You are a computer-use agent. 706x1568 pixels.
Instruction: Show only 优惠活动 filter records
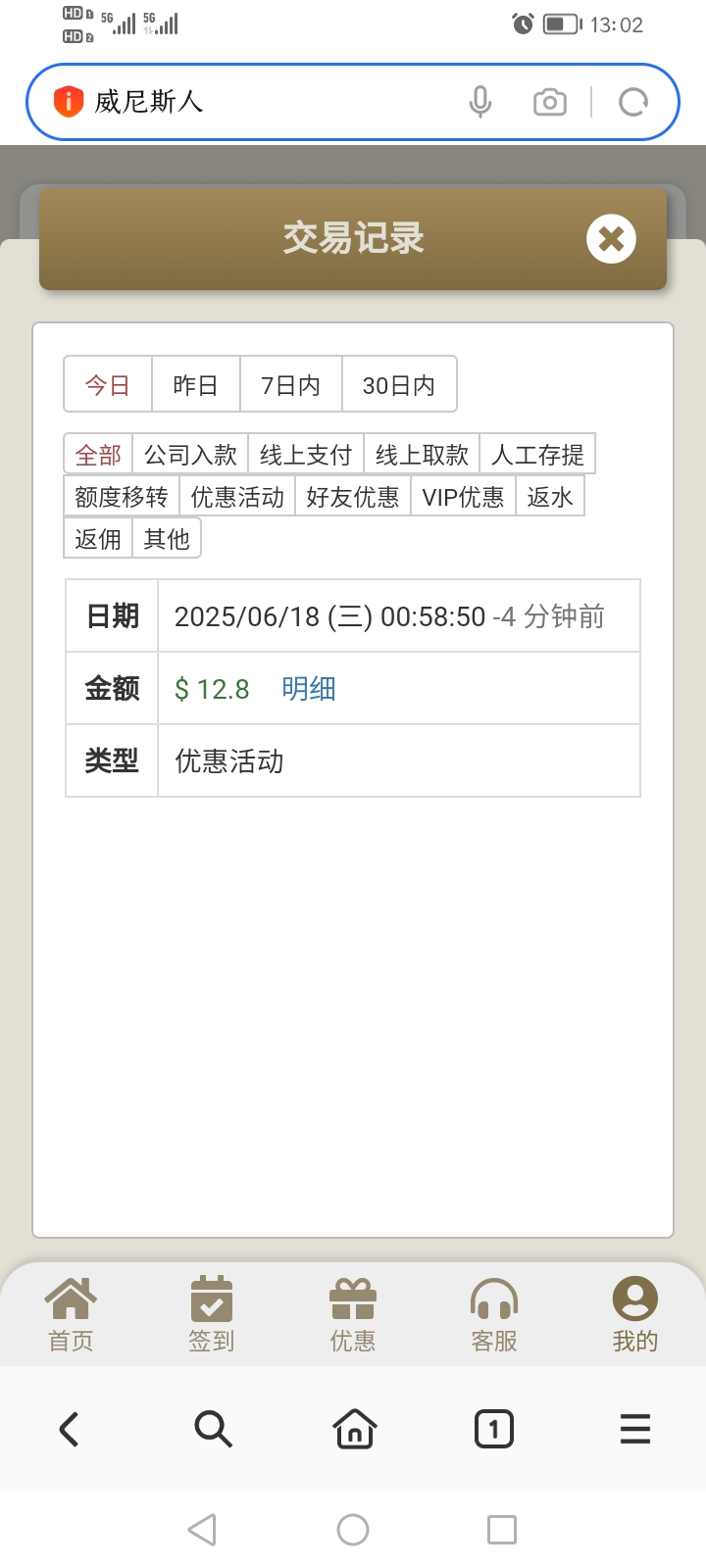point(237,497)
